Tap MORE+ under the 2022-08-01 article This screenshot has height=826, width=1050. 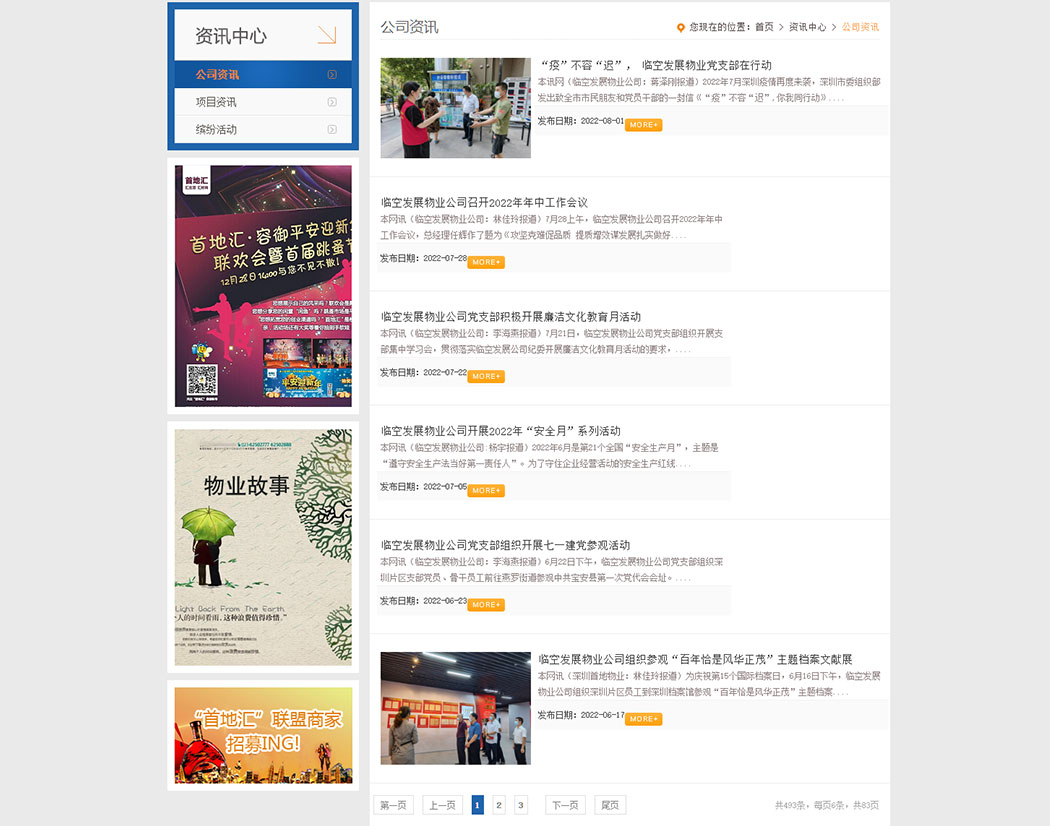pyautogui.click(x=643, y=125)
